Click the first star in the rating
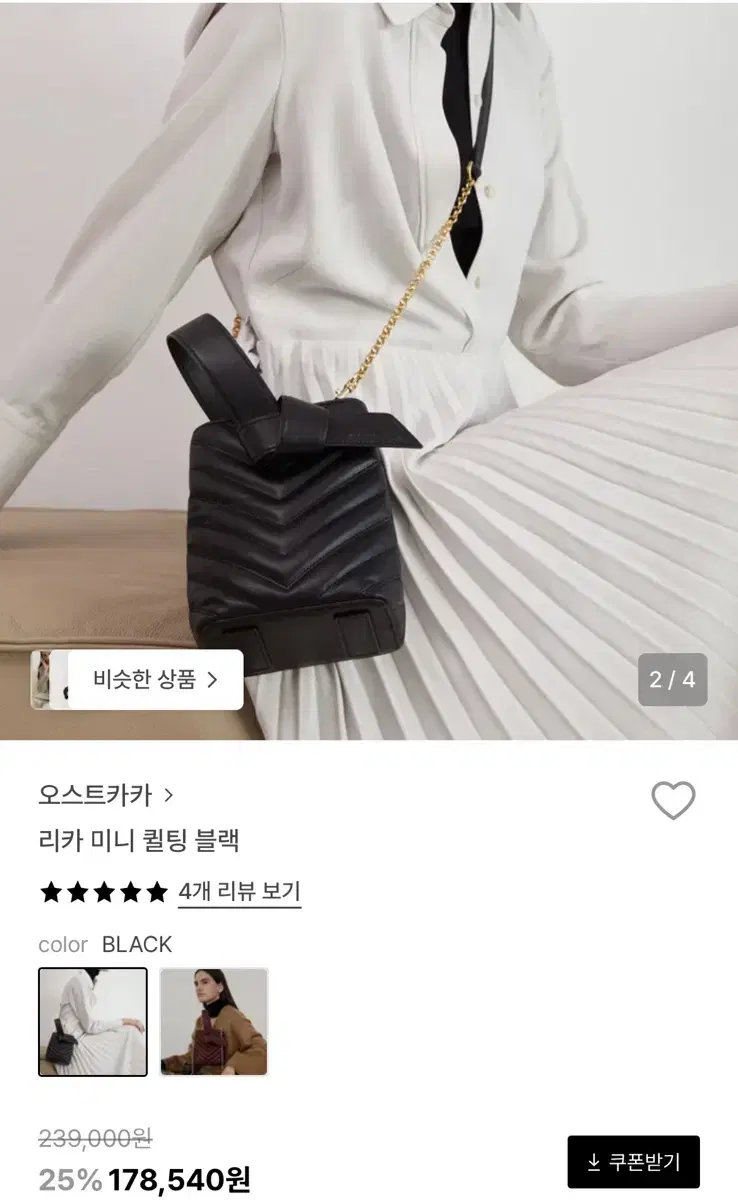738x1200 pixels. [50, 892]
